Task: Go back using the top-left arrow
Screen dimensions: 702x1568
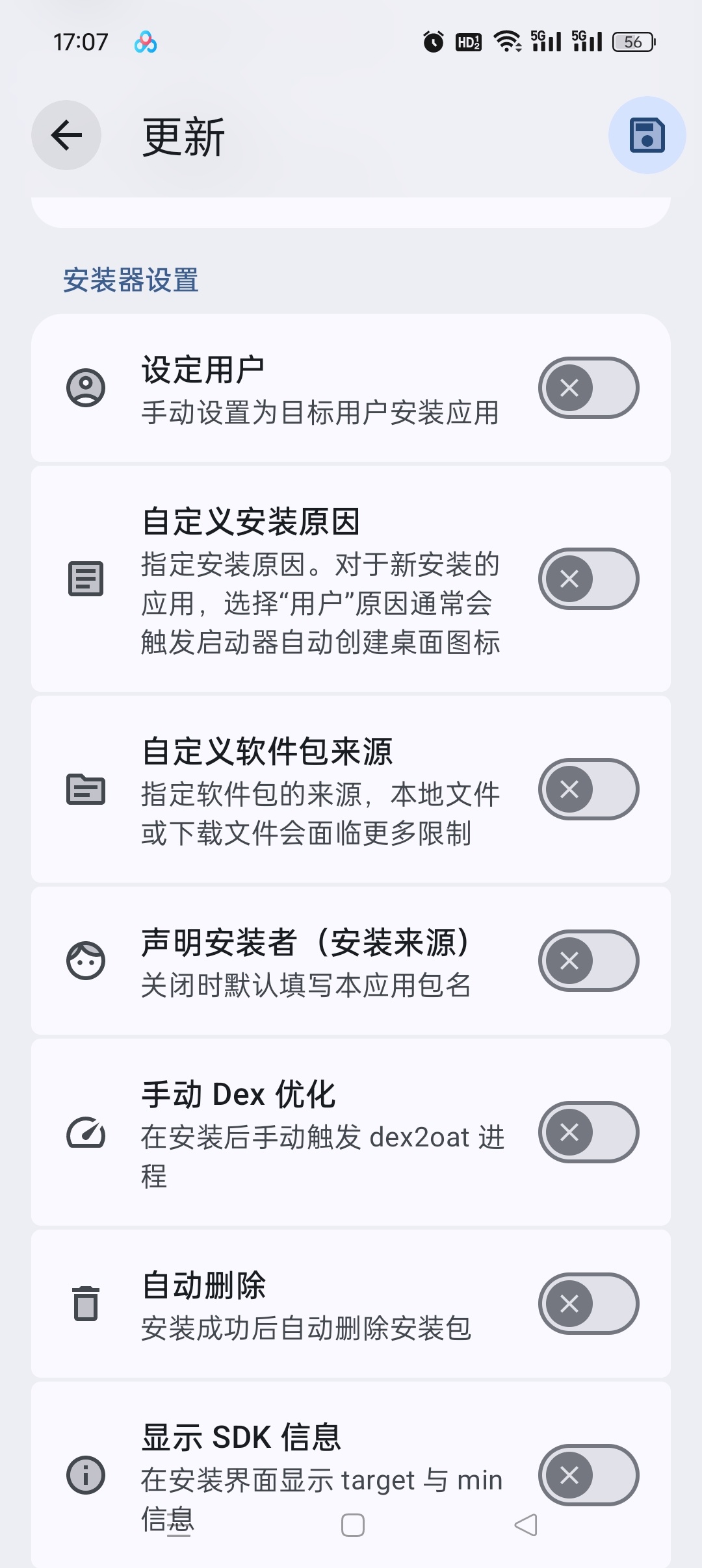Action: click(x=66, y=135)
